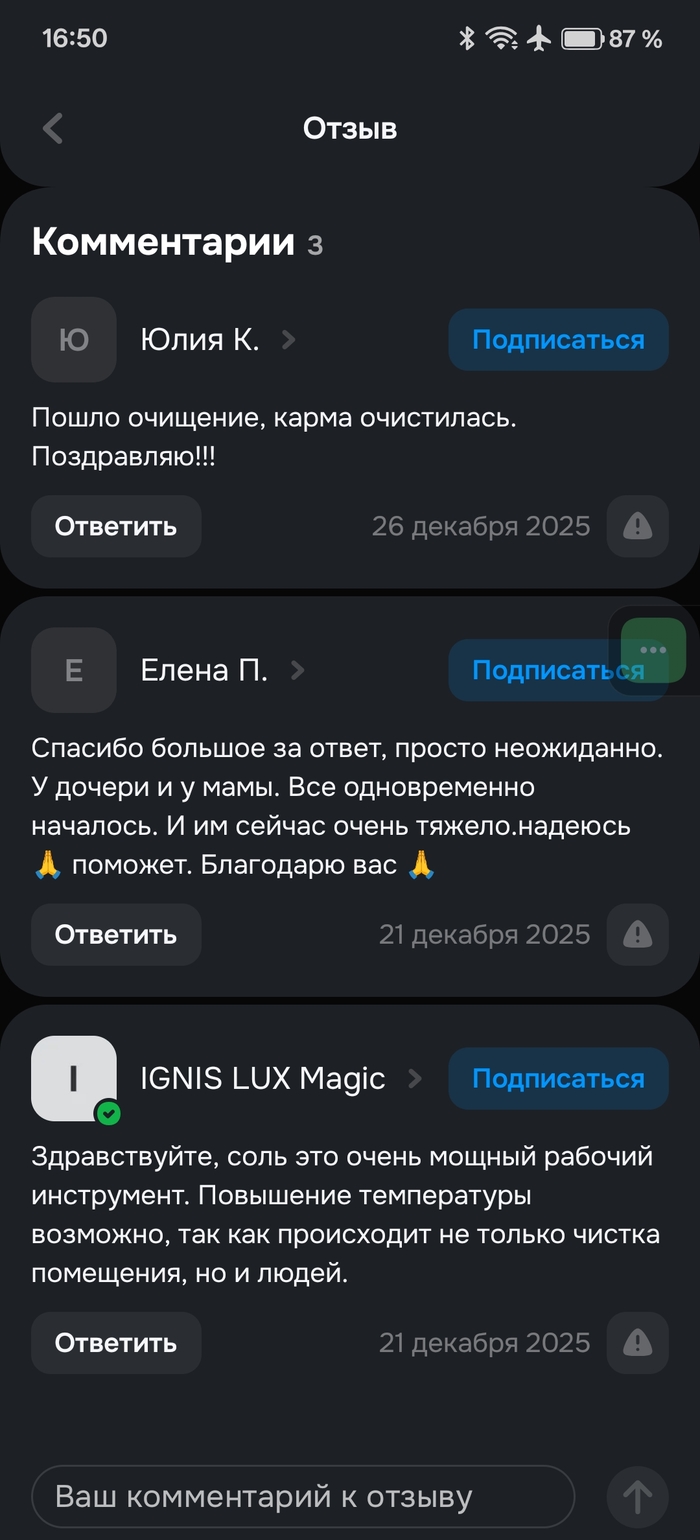Go back from the Отзыв screen
700x1540 pixels.
pos(53,128)
